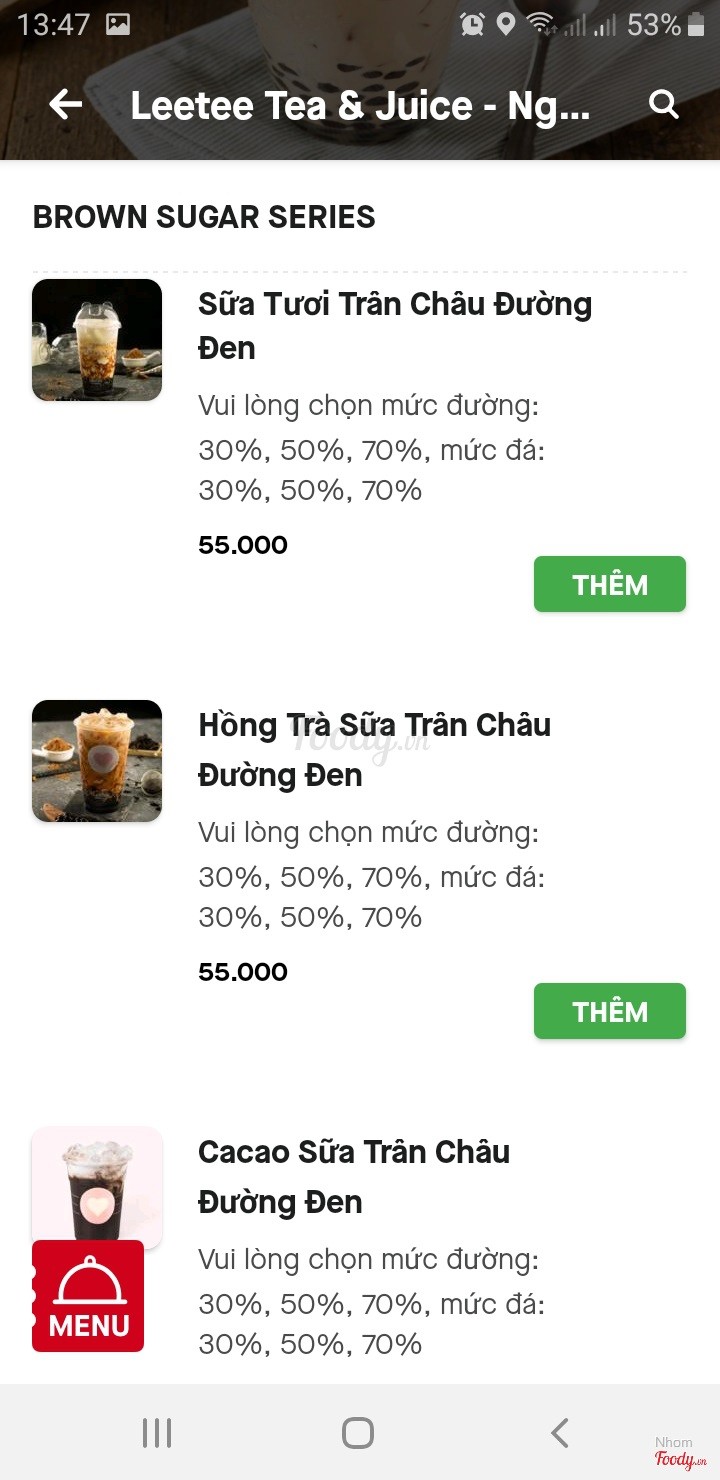This screenshot has height=1480, width=720.
Task: Open the red MENU floating button
Action: 88,1296
